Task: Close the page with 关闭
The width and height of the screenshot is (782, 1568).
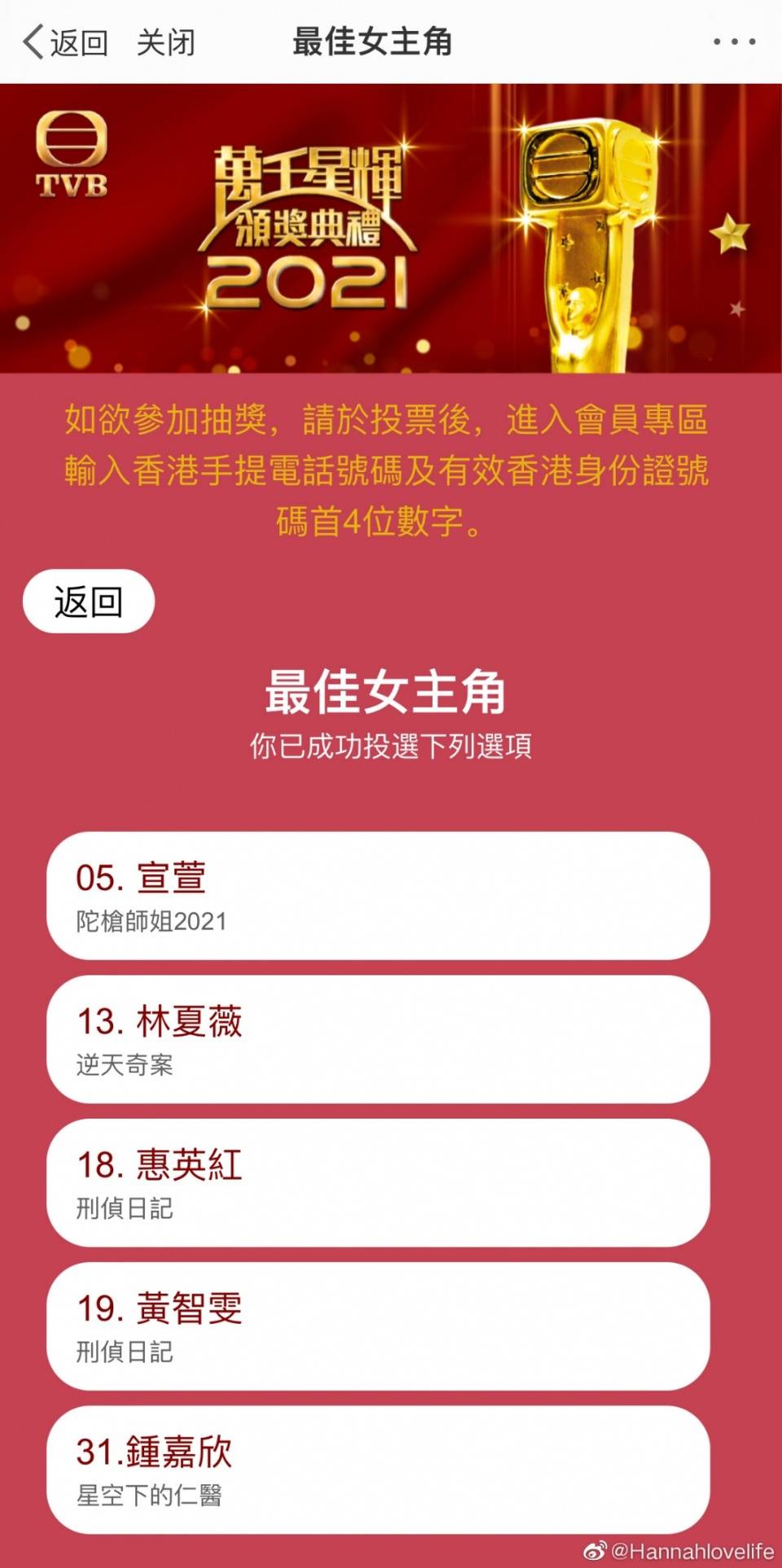Action: coord(165,42)
